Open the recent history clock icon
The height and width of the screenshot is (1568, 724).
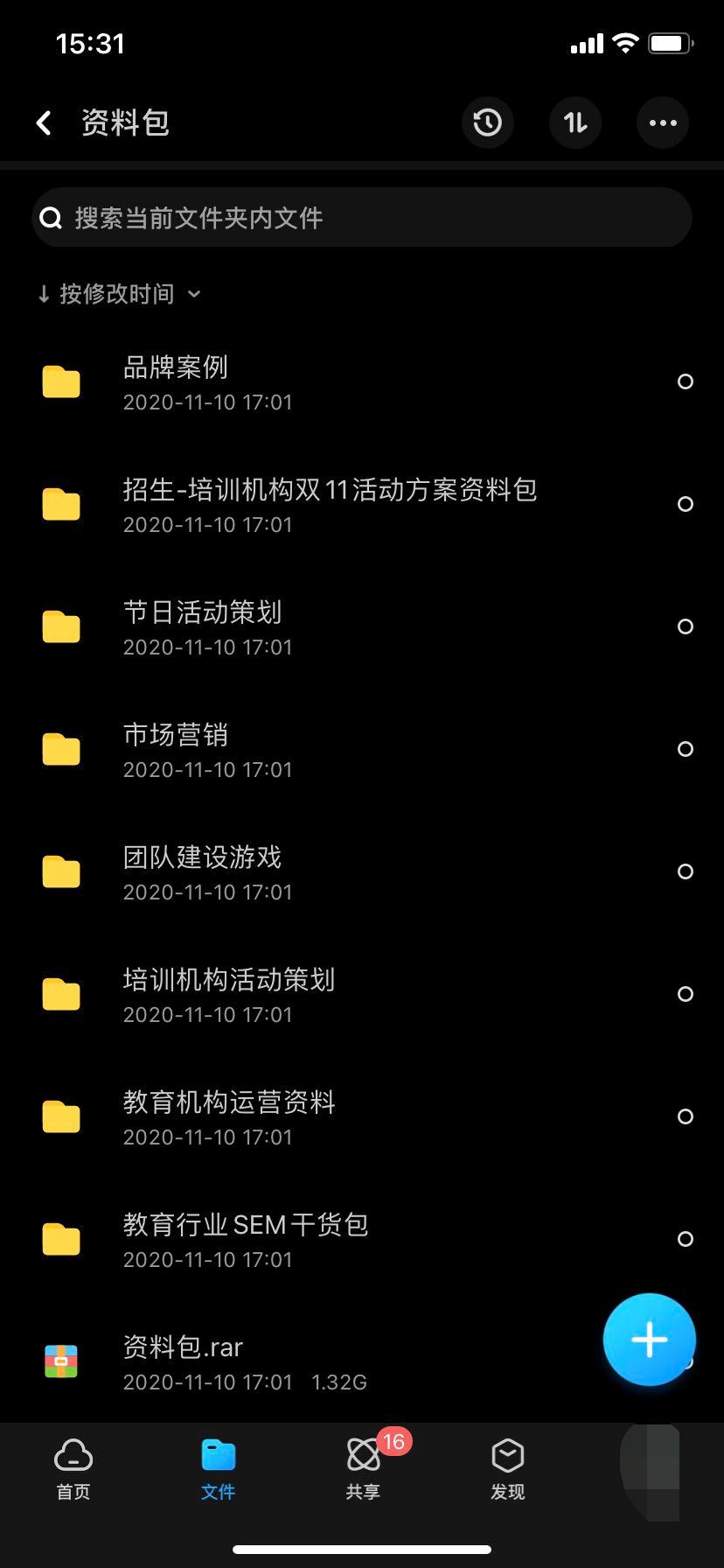pos(487,123)
